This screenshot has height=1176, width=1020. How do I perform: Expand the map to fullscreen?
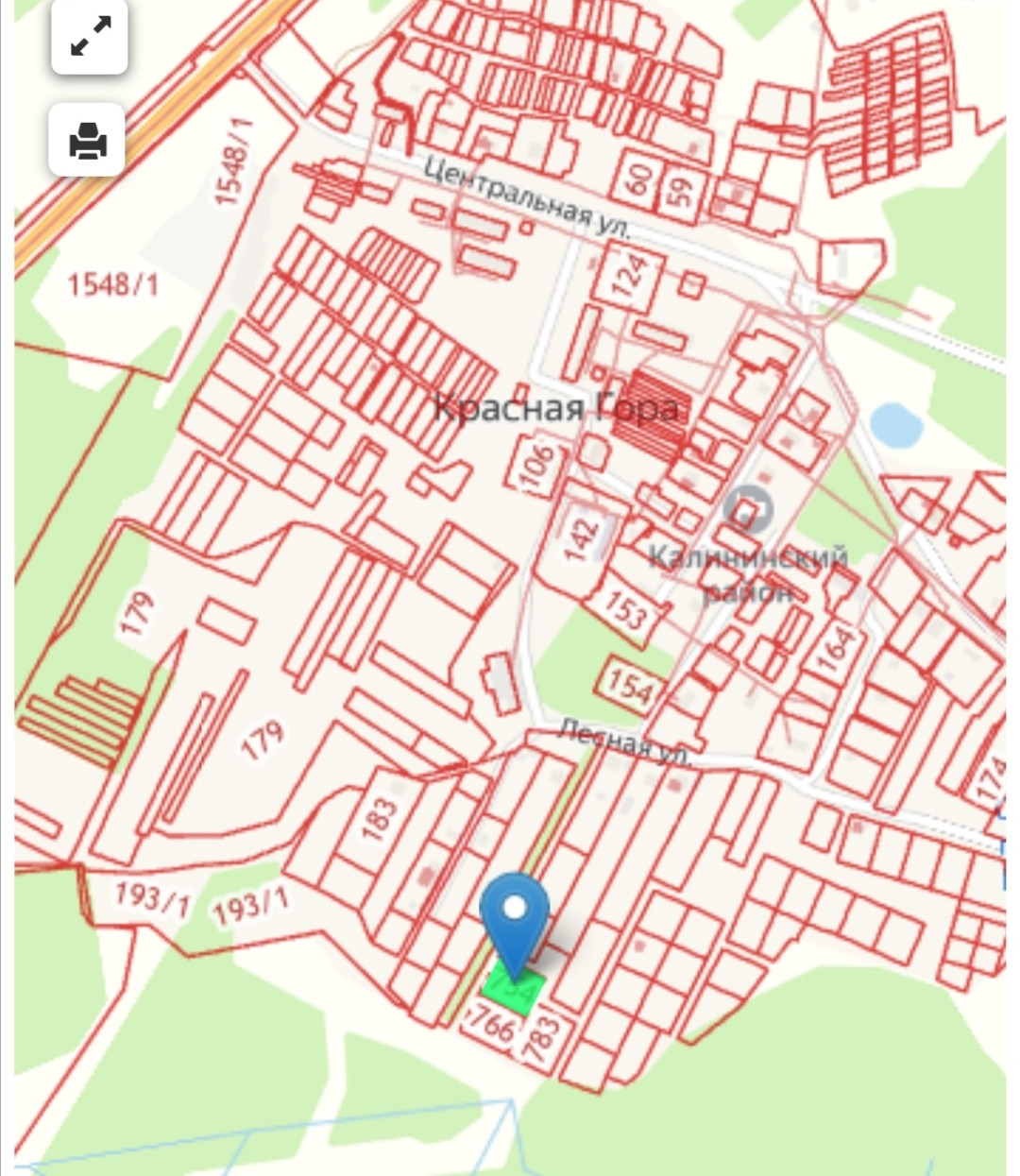coord(90,37)
